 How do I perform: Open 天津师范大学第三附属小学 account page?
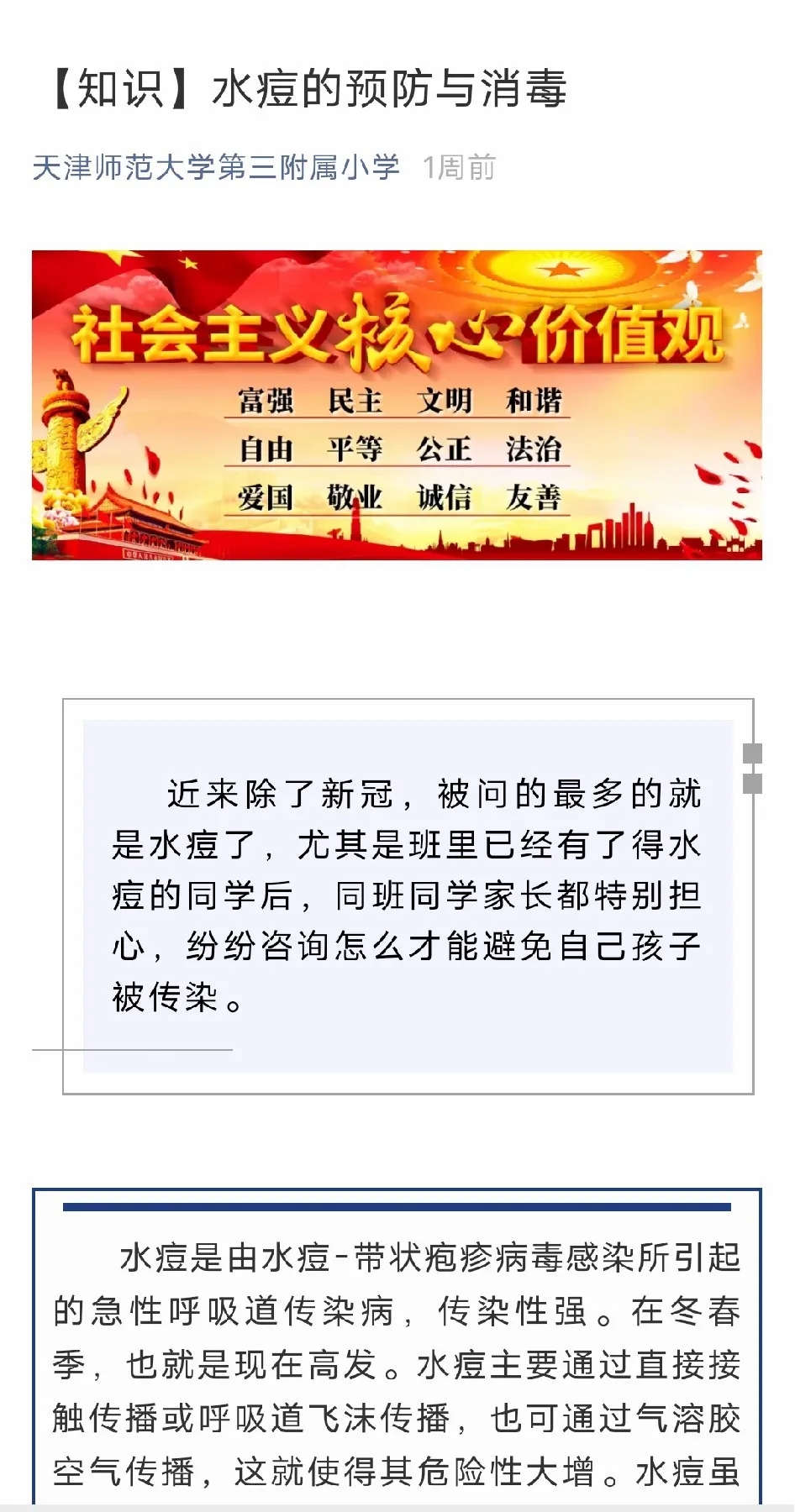pyautogui.click(x=216, y=167)
